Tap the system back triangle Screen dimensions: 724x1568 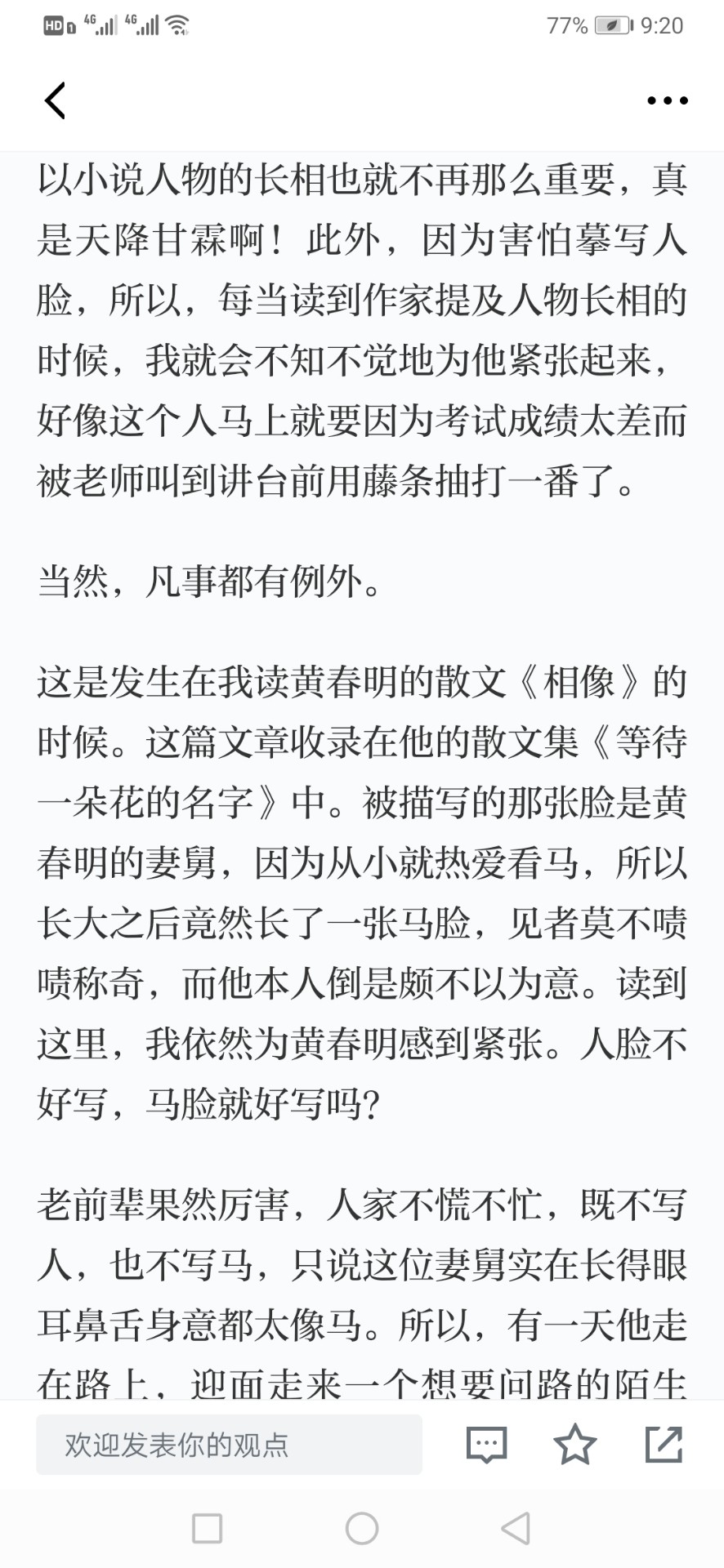(516, 1528)
